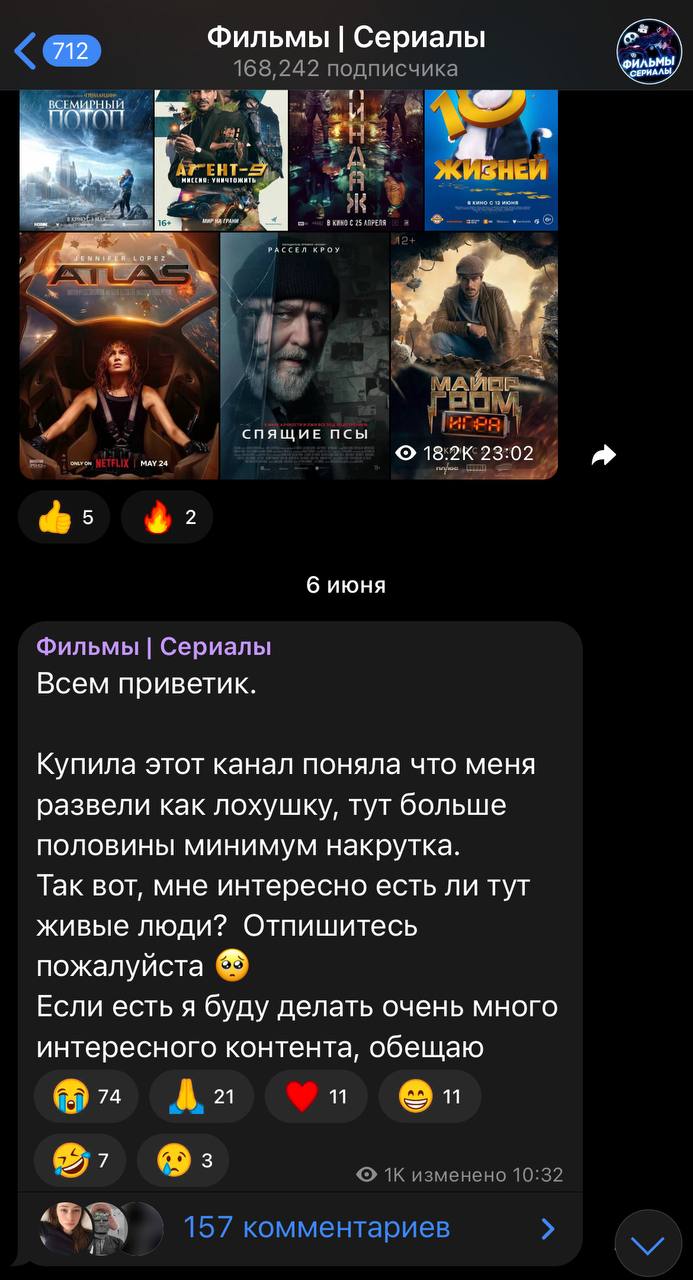React with rolling-laugh emoji showing 7
The height and width of the screenshot is (1280, 693).
click(81, 1160)
